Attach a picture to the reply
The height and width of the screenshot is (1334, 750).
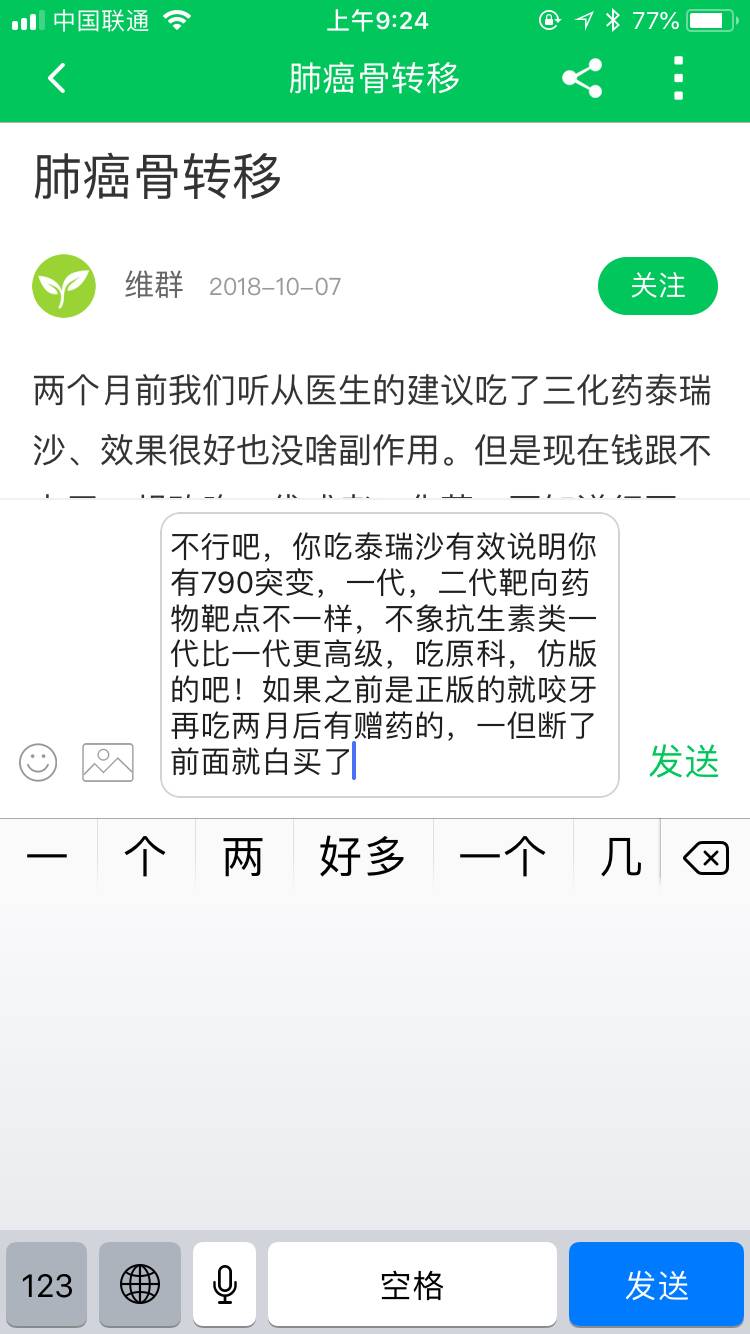point(108,762)
